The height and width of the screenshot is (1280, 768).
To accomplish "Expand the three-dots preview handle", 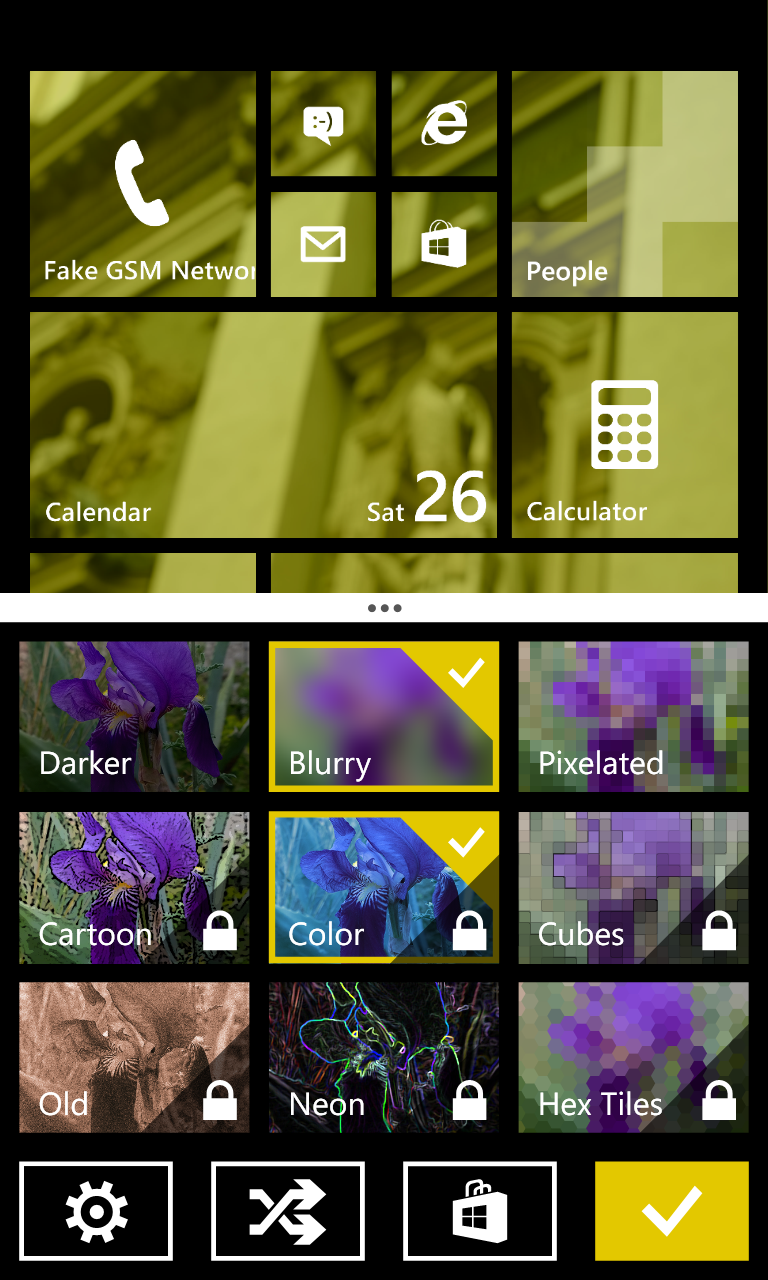I will point(384,607).
